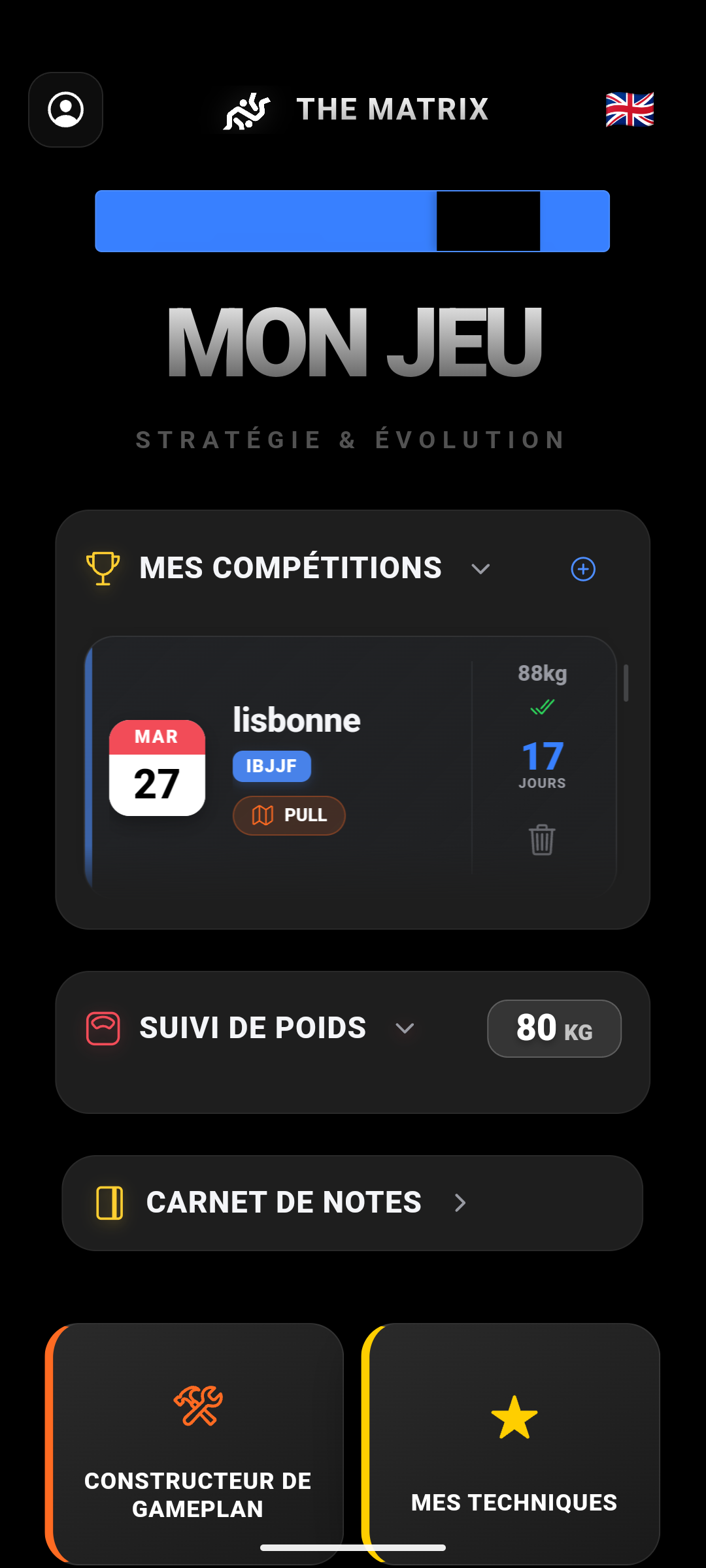
Task: Open the profile icon top left
Action: point(65,110)
